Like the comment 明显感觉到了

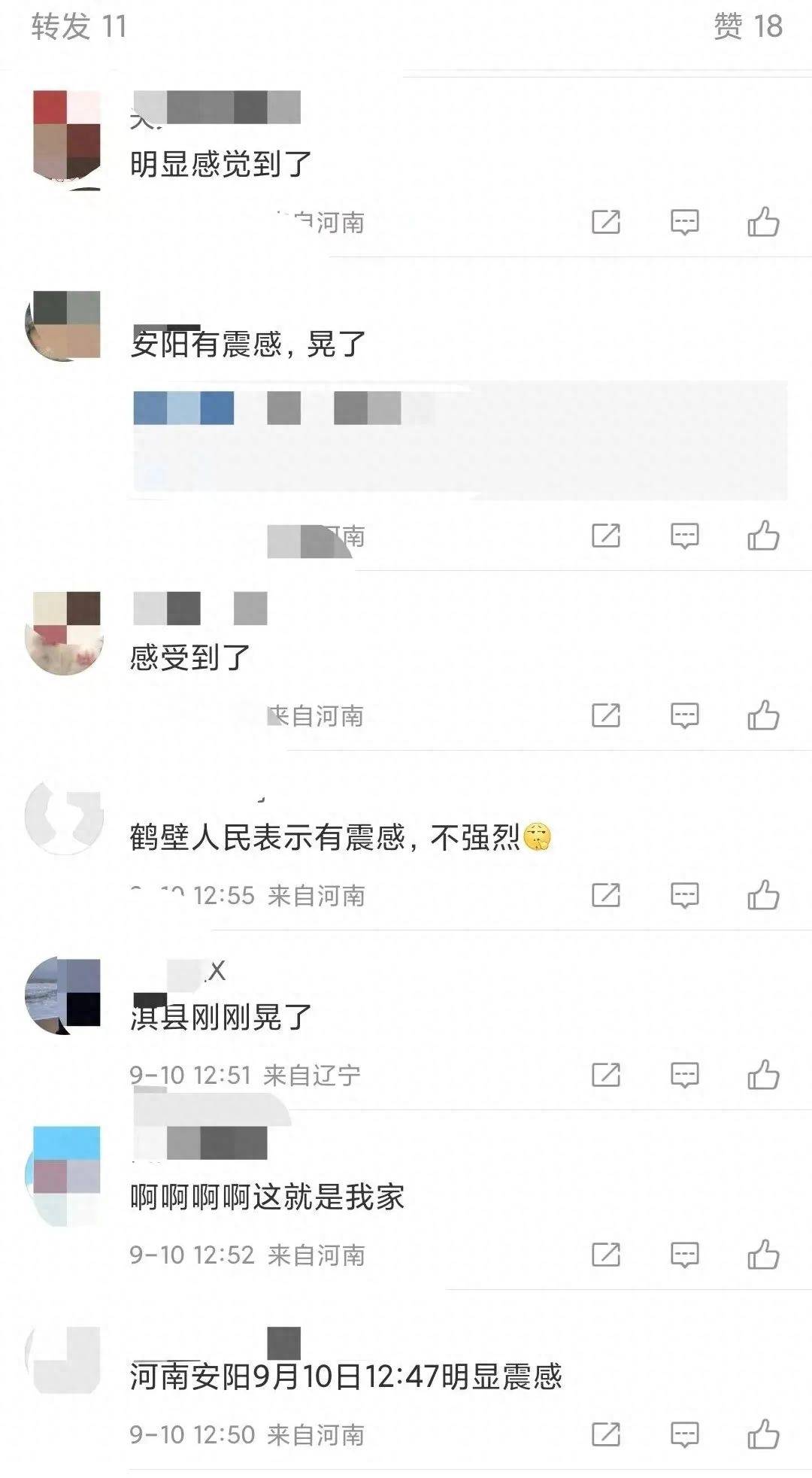[763, 222]
